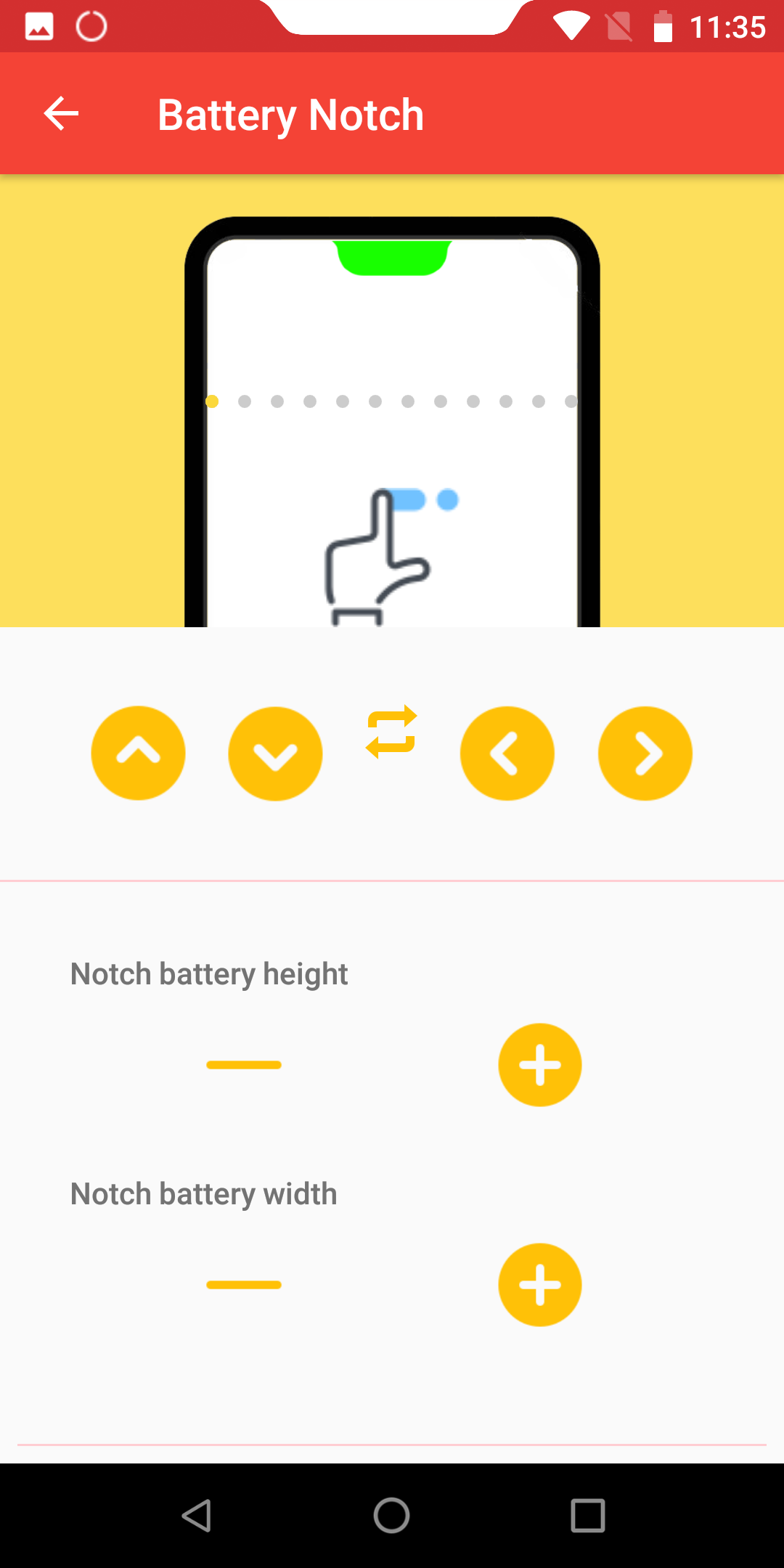Move the notch down with the down arrow
This screenshot has height=1568, width=784.
point(275,754)
